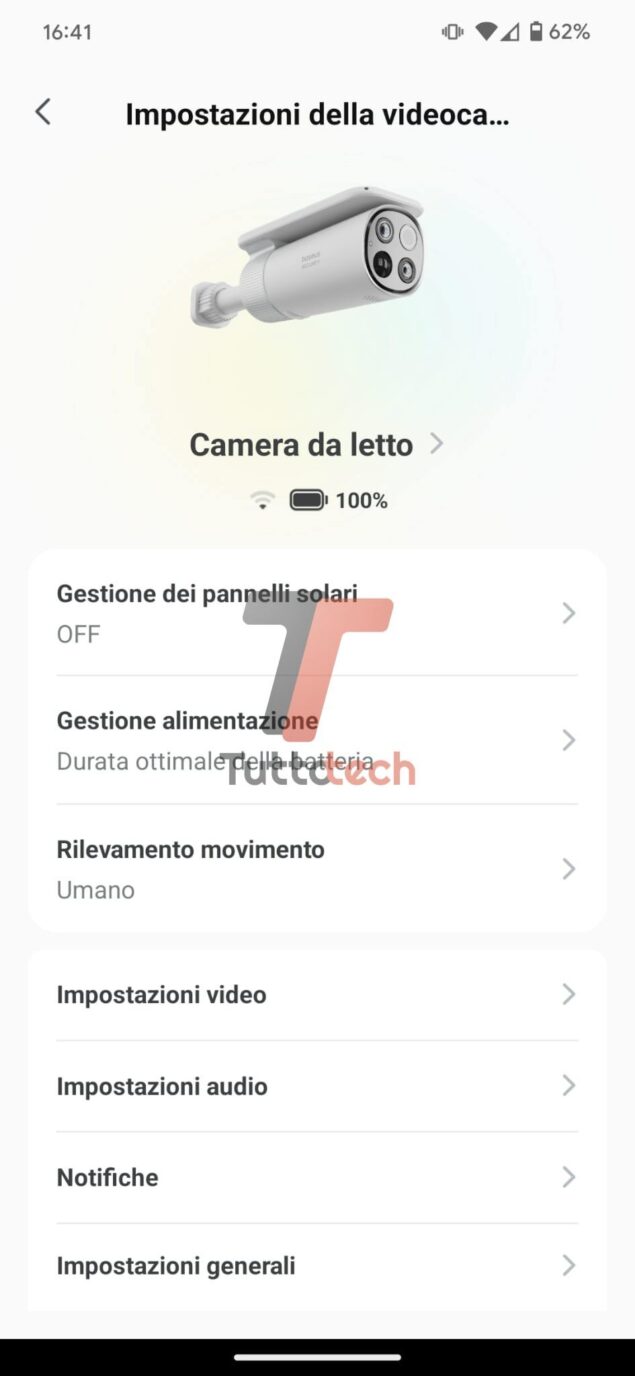Open Gestione alimentazione settings
Viewport: 635px width, 1376px height.
316,740
